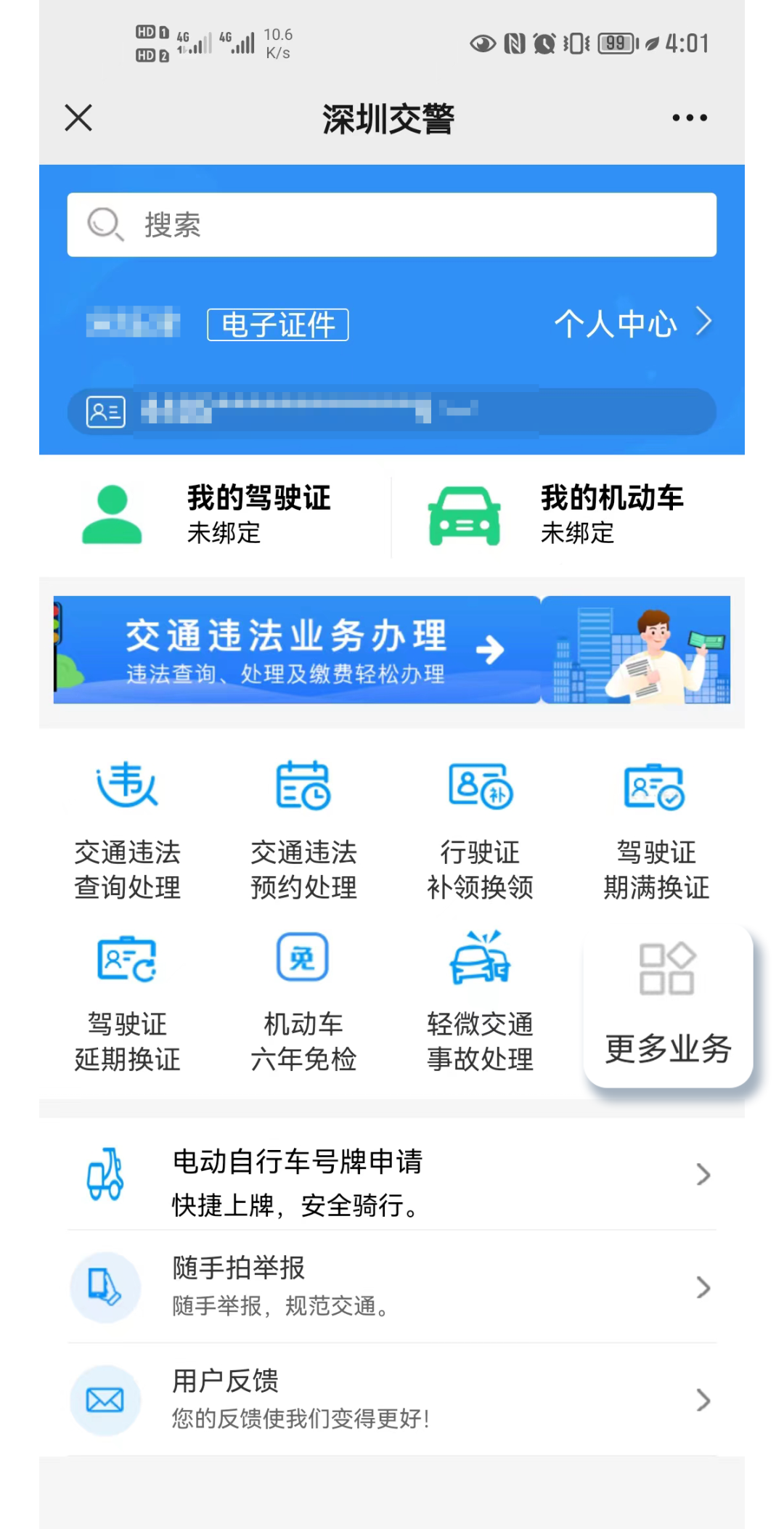This screenshot has height=1529, width=784.
Task: Open 我的机动车 card
Action: [568, 514]
